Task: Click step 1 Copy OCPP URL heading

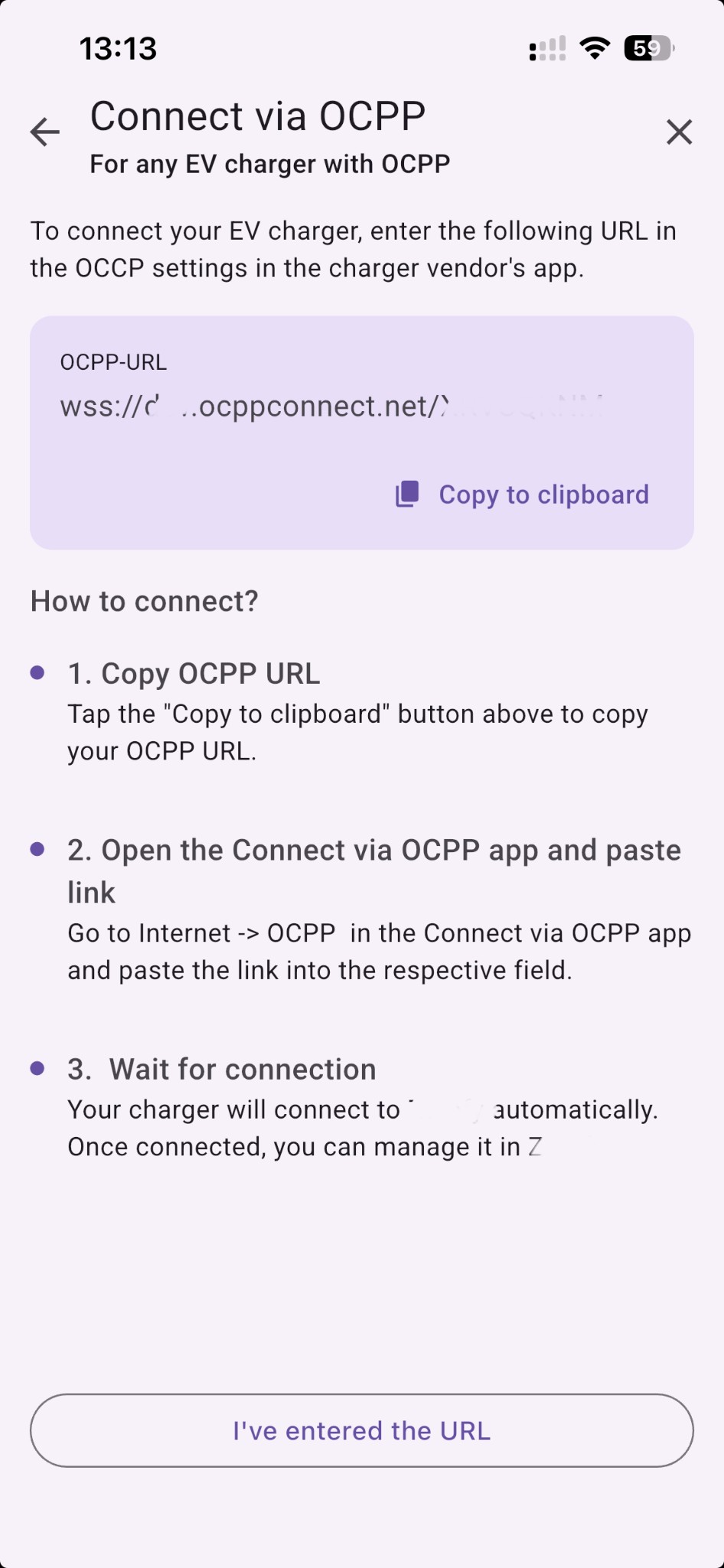Action: pyautogui.click(x=193, y=673)
